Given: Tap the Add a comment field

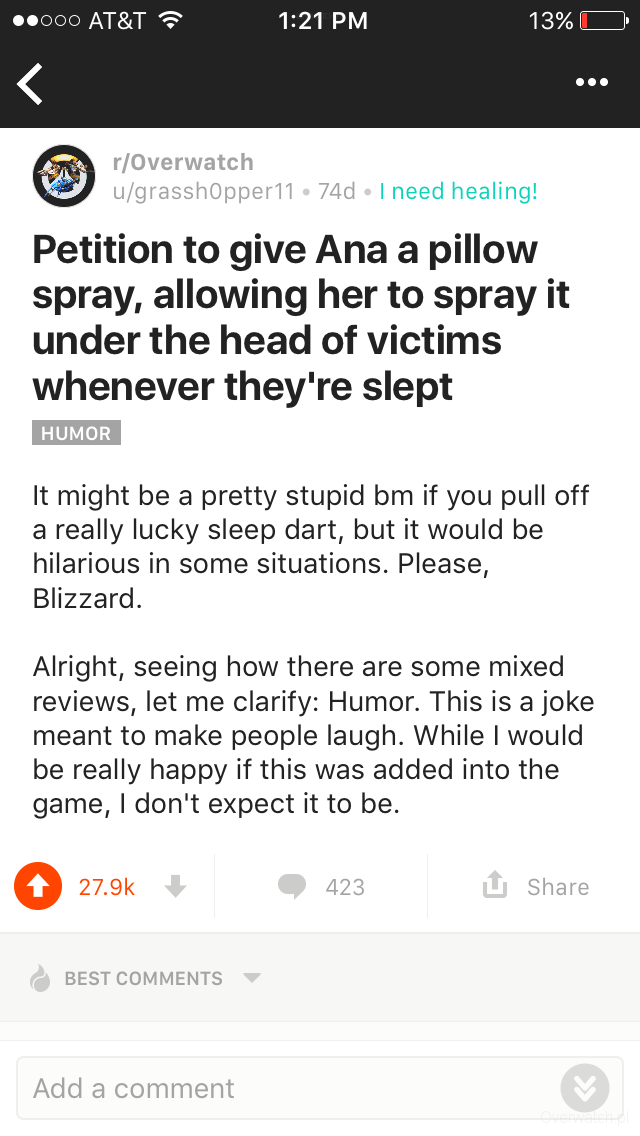Looking at the screenshot, I should (x=280, y=1088).
